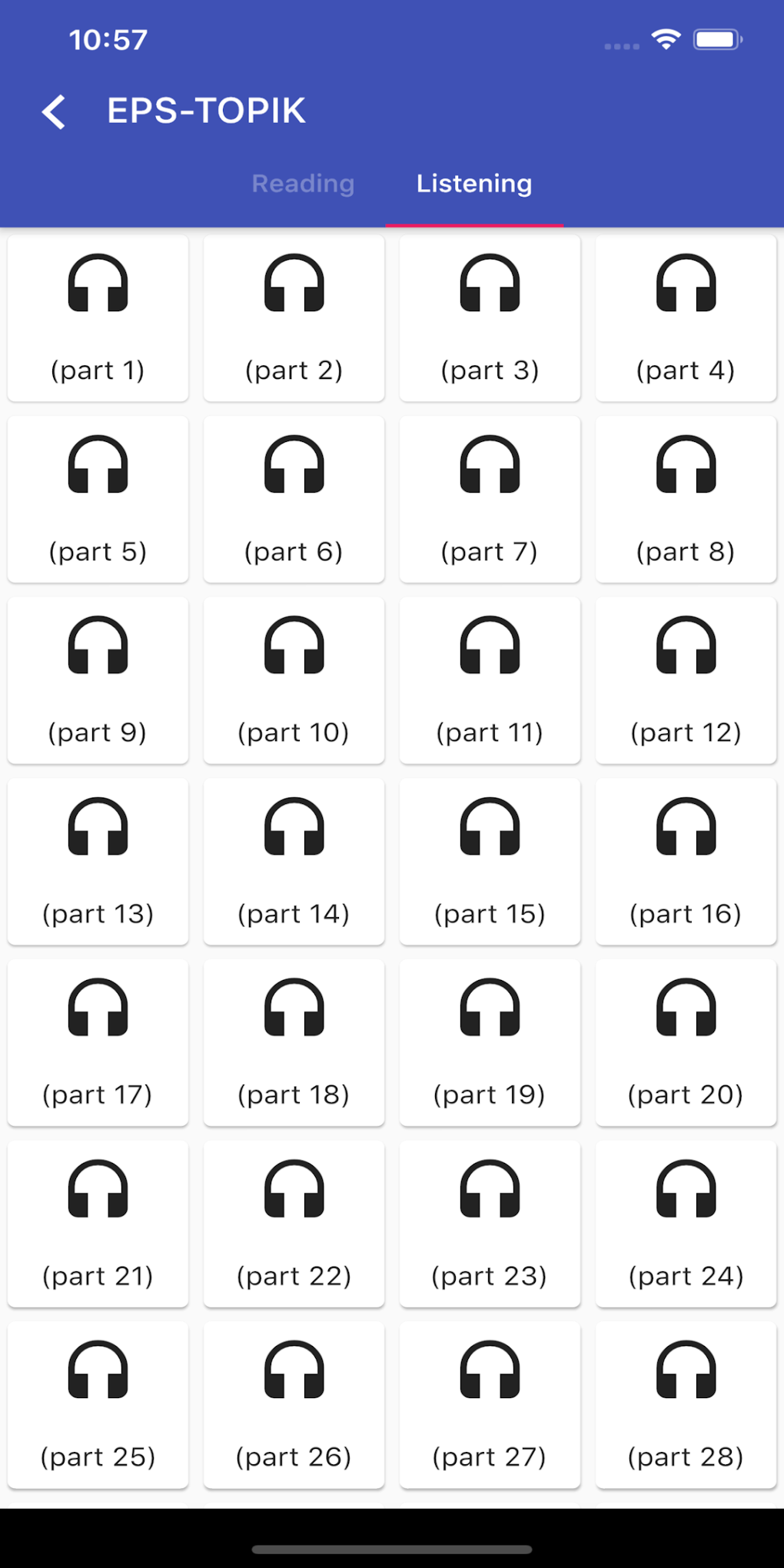Open the part 11 practice card
Viewport: 784px width, 1568px height.
tap(490, 679)
